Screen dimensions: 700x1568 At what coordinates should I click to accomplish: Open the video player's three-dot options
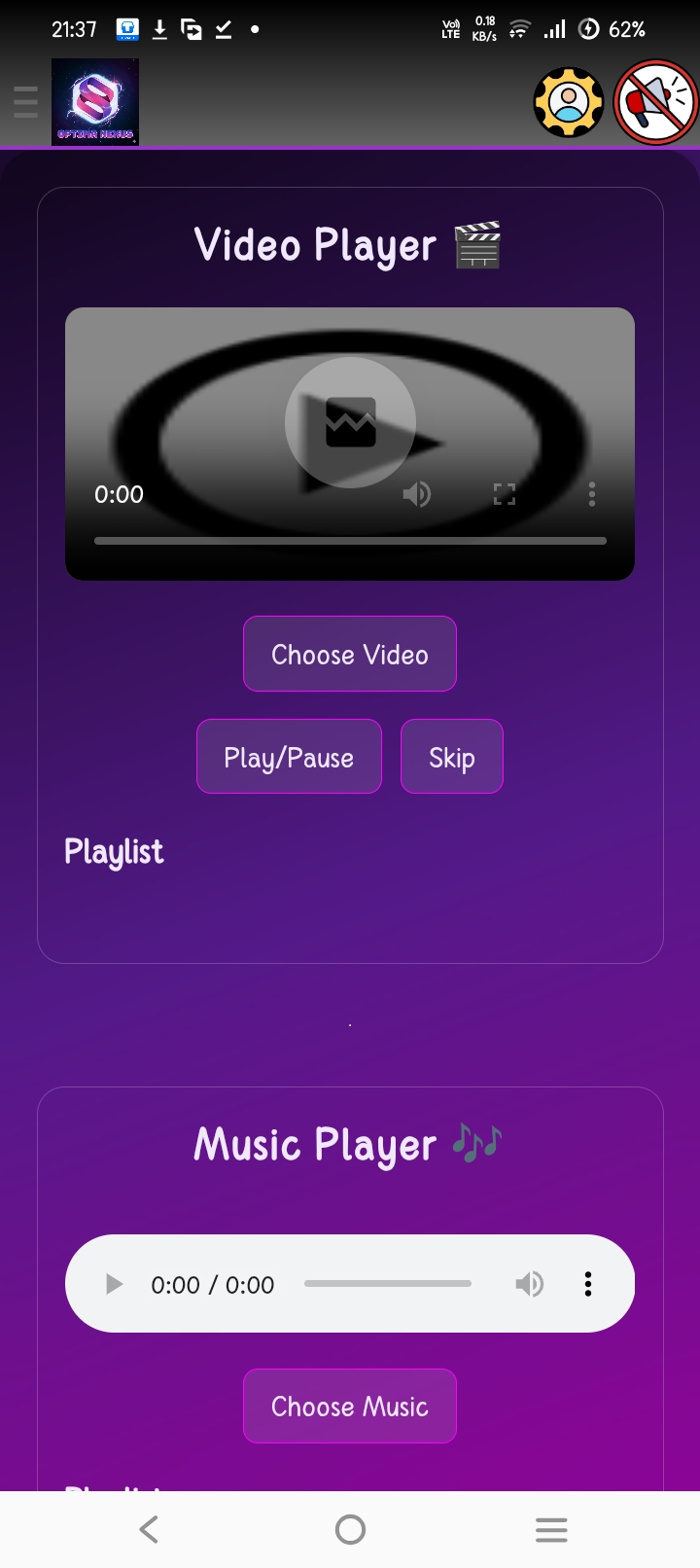[x=591, y=494]
